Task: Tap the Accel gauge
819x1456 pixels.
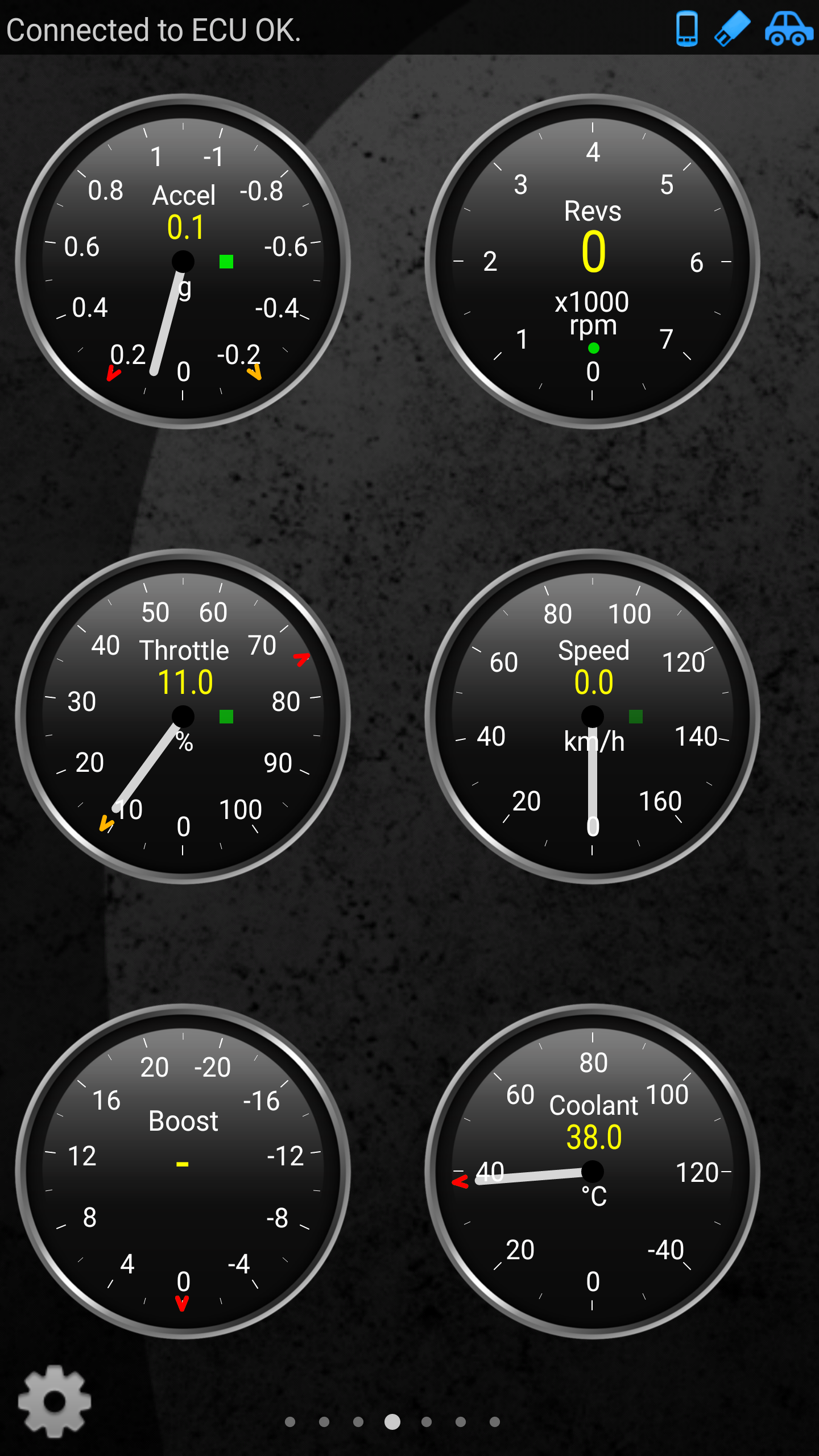Action: click(x=183, y=262)
